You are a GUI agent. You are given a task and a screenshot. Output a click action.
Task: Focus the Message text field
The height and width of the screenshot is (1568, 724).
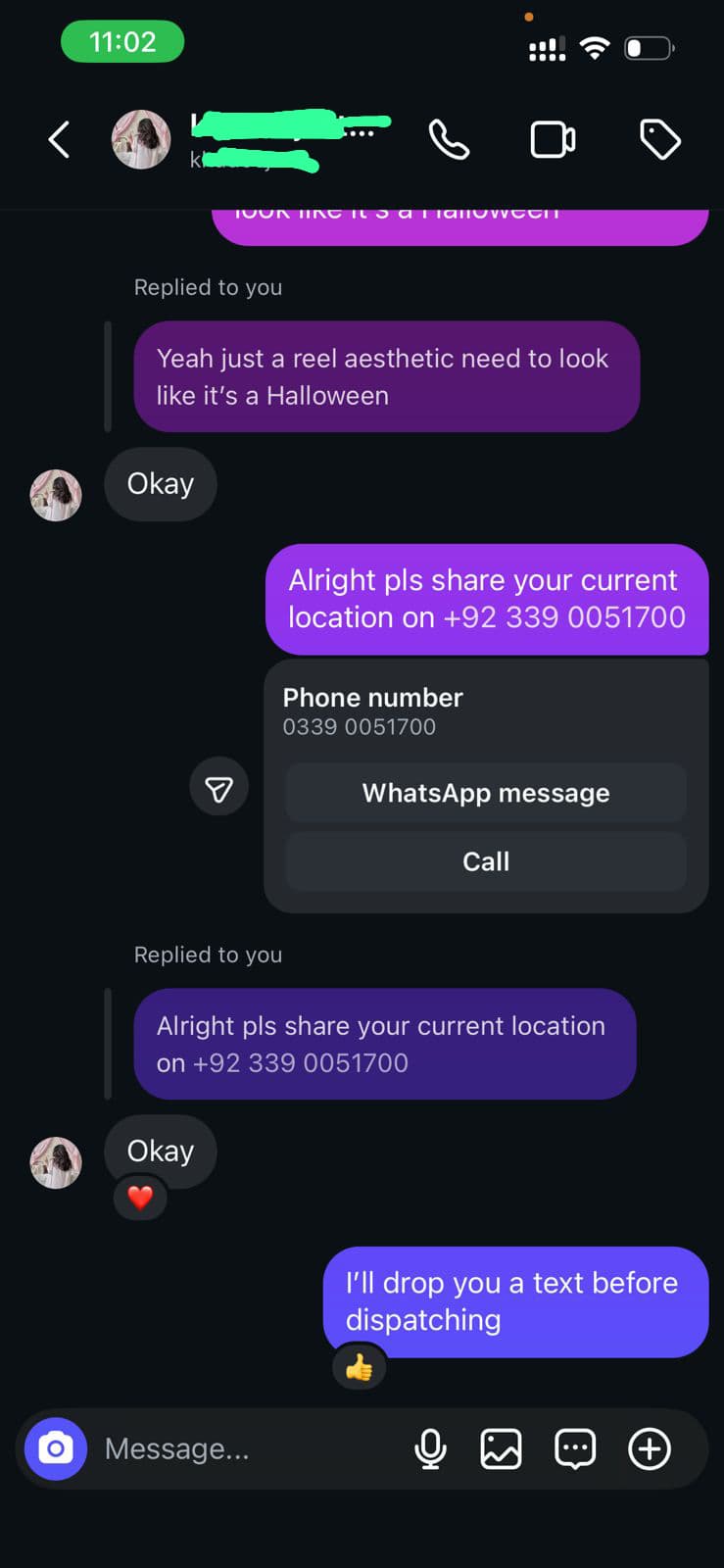[245, 1448]
